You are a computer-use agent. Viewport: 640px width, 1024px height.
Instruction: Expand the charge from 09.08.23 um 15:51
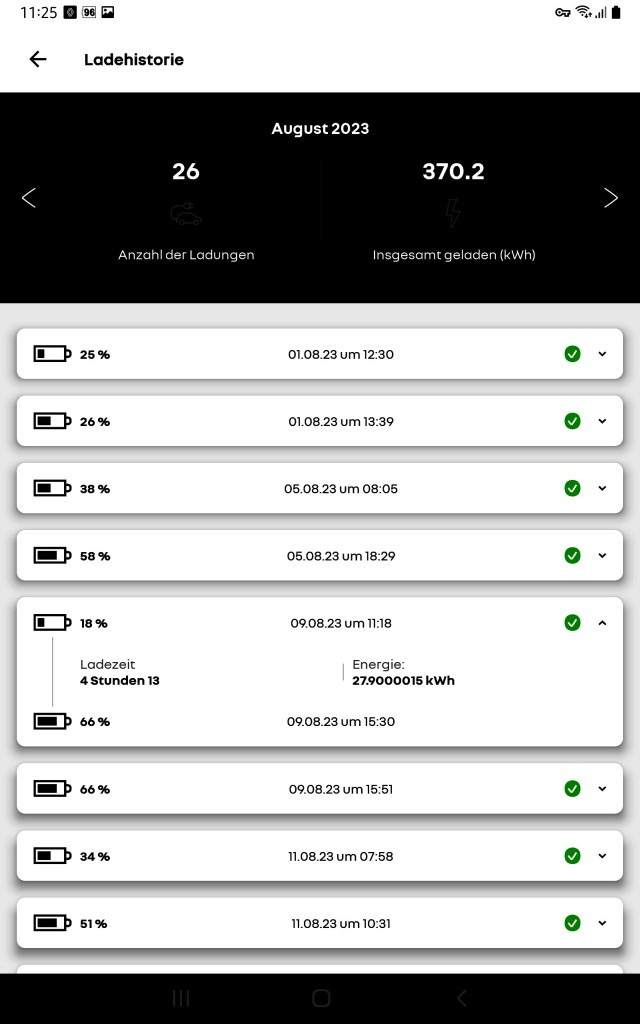pyautogui.click(x=602, y=789)
